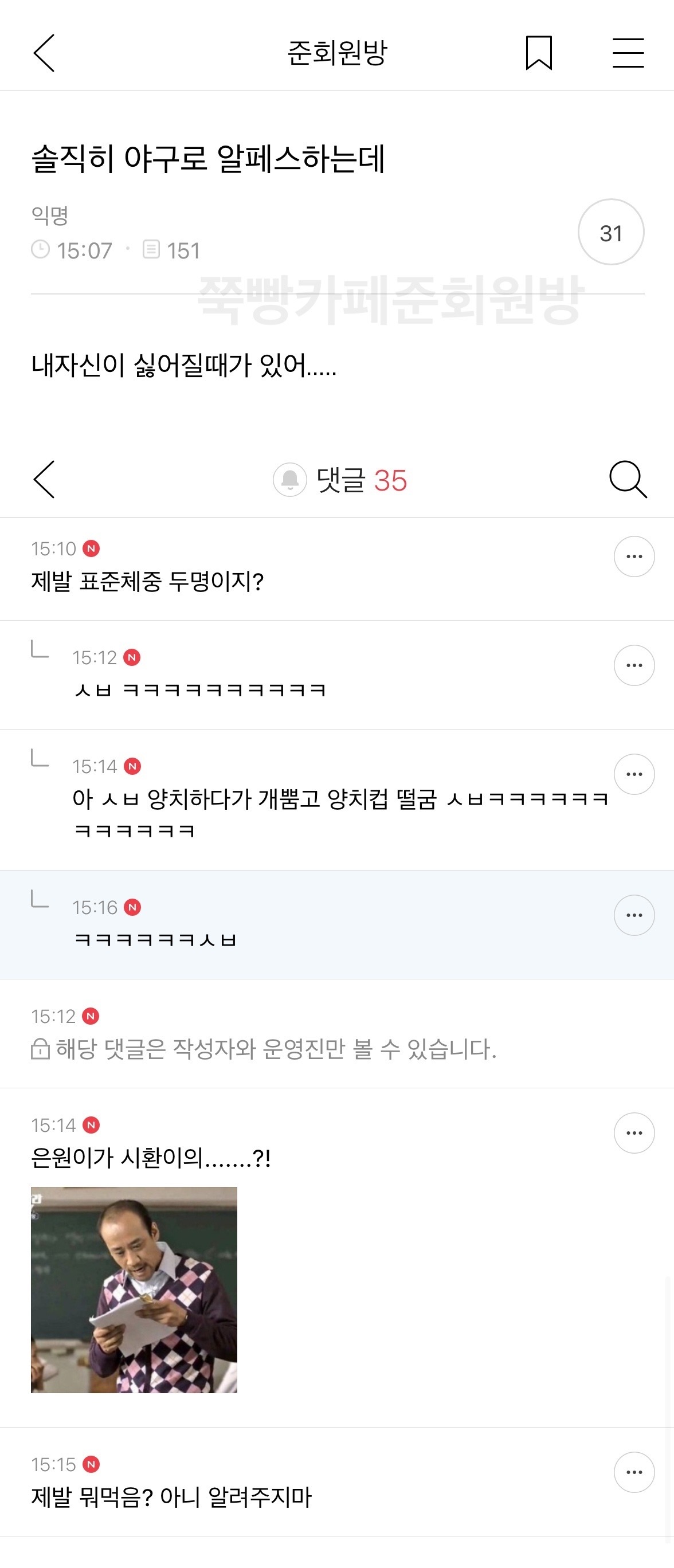The width and height of the screenshot is (674, 1568).
Task: Open options for the 15:10 comment
Action: pyautogui.click(x=634, y=555)
